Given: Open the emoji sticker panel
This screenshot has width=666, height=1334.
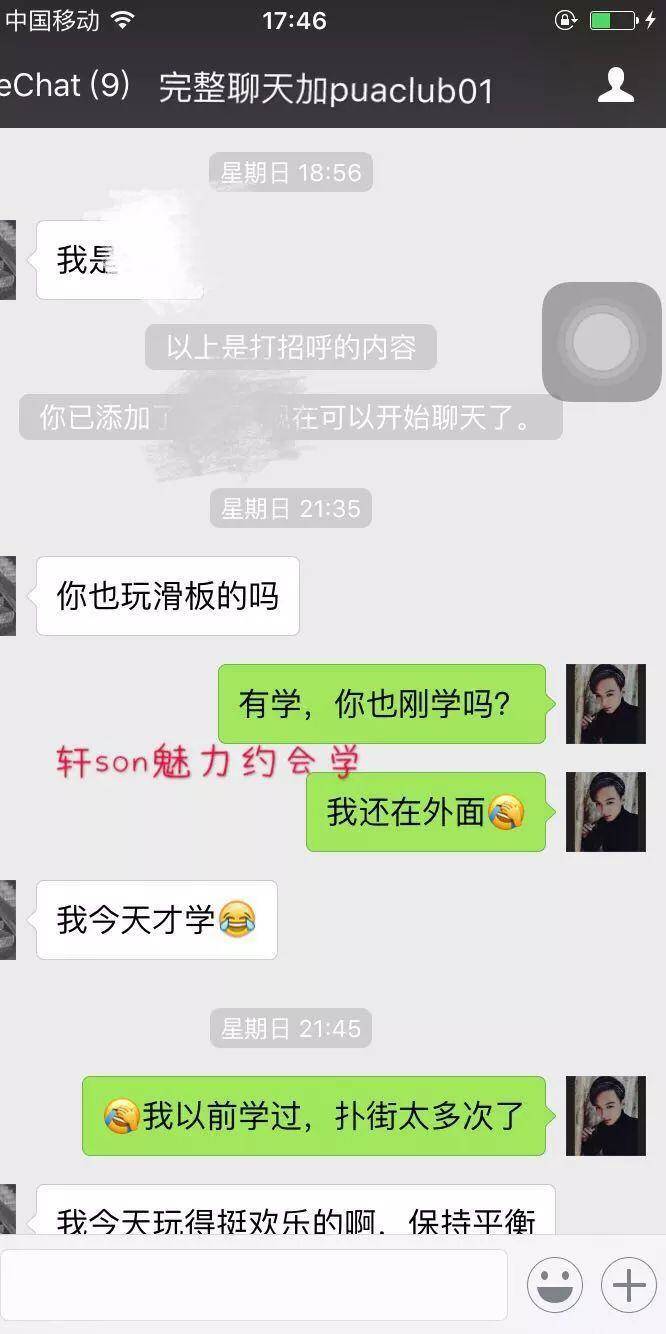Looking at the screenshot, I should tap(554, 1284).
